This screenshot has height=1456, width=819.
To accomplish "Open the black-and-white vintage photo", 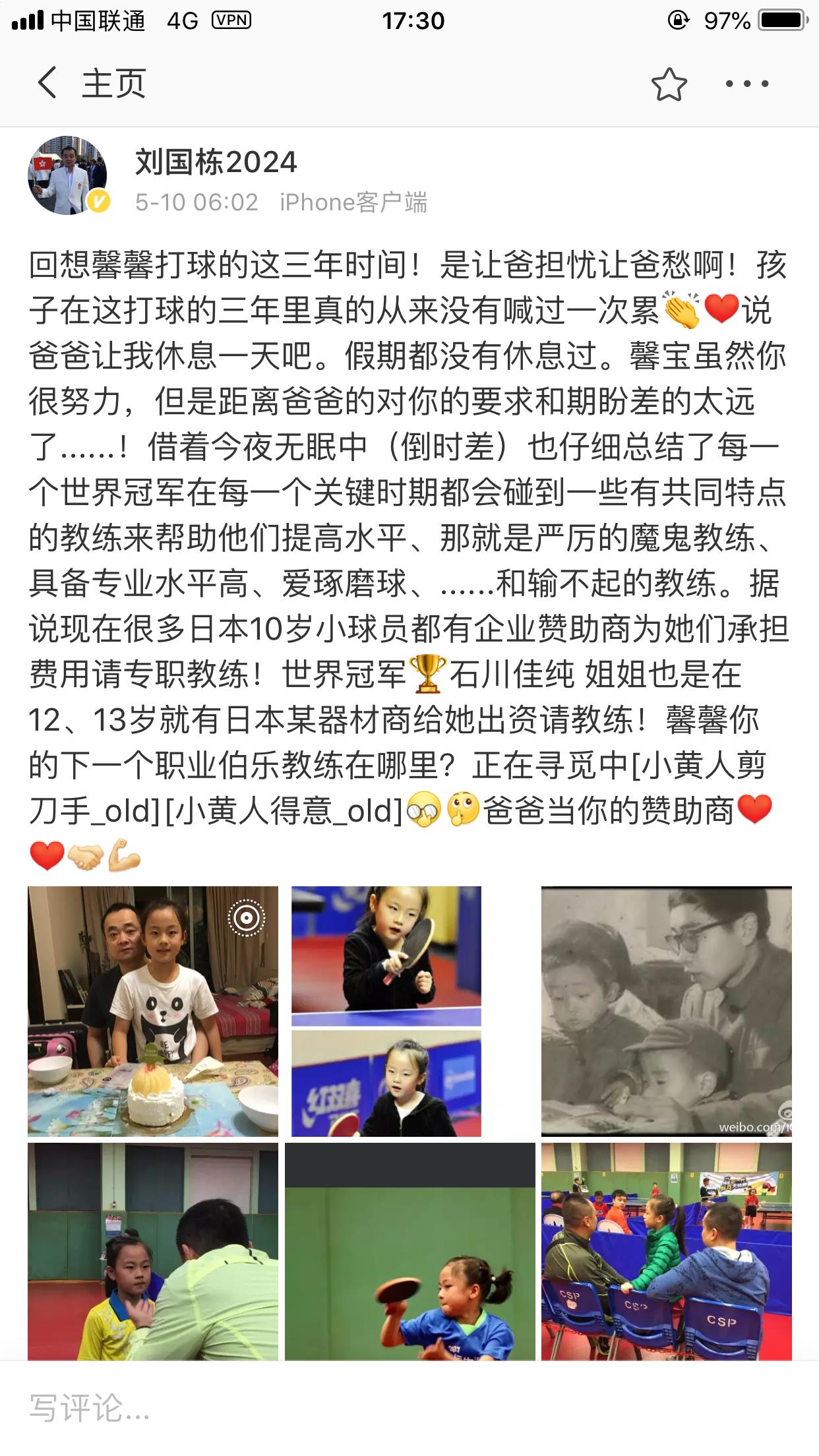I will 666,1011.
